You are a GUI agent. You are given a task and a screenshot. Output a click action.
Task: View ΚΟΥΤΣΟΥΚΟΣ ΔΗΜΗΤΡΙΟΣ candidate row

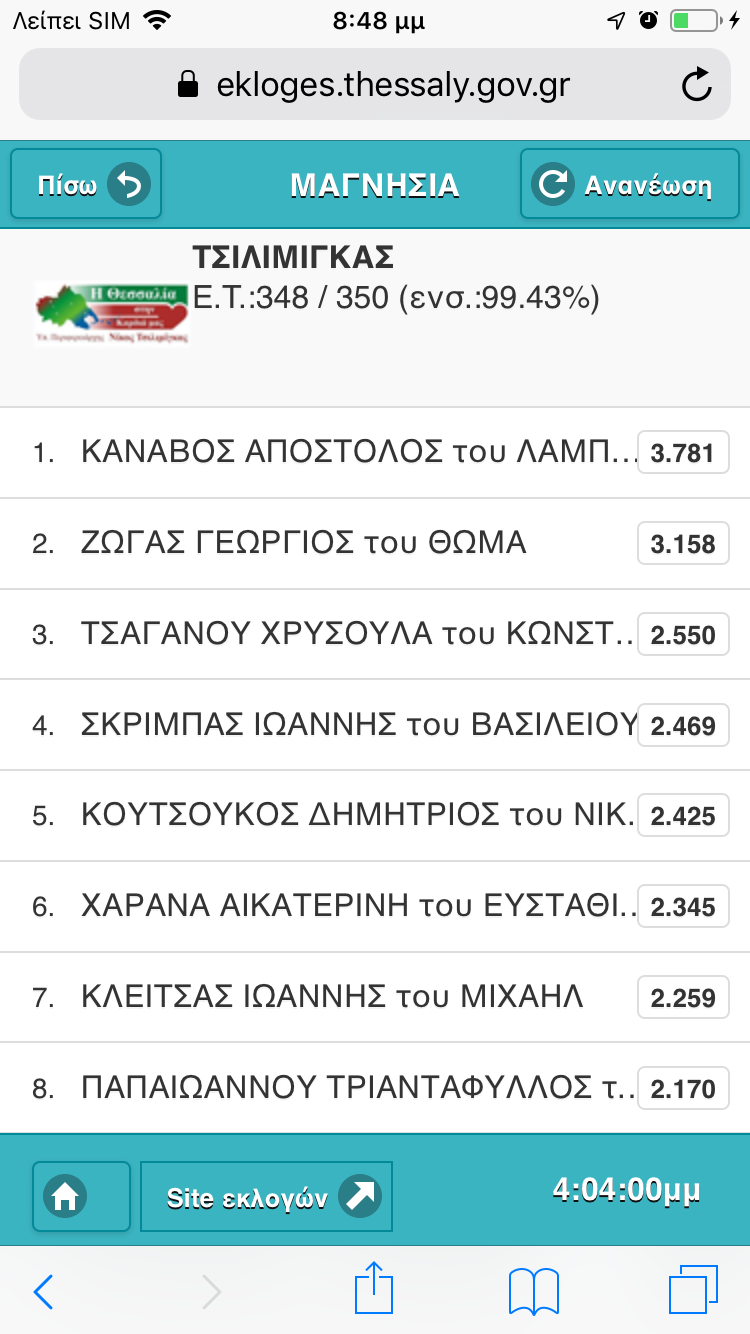(375, 817)
